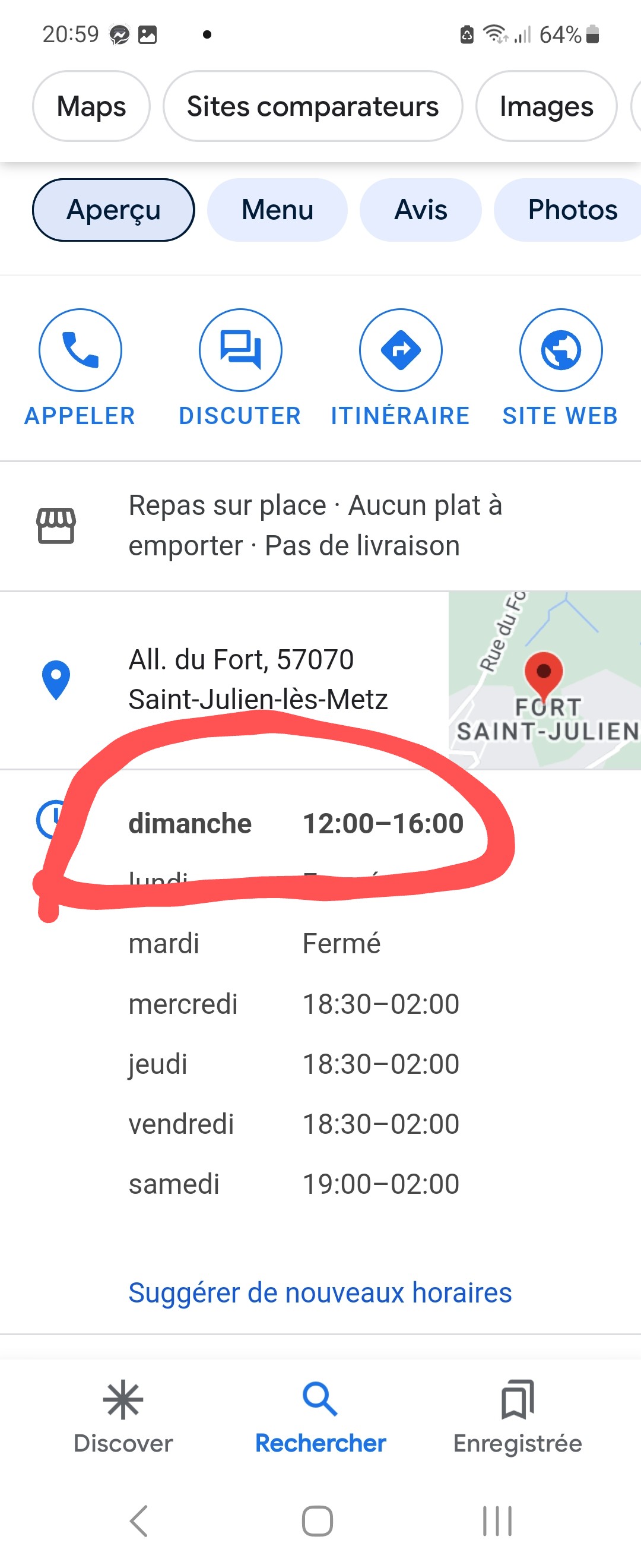
Task: Go to the Discover tab
Action: tap(123, 1417)
